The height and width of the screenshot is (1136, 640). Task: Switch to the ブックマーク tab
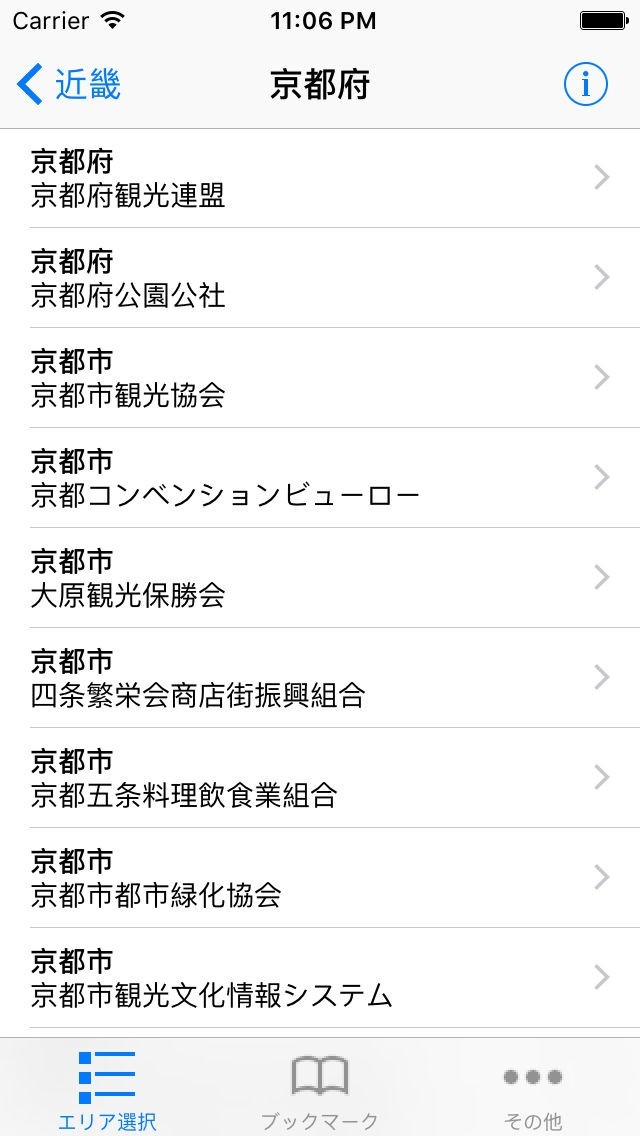(x=320, y=1089)
